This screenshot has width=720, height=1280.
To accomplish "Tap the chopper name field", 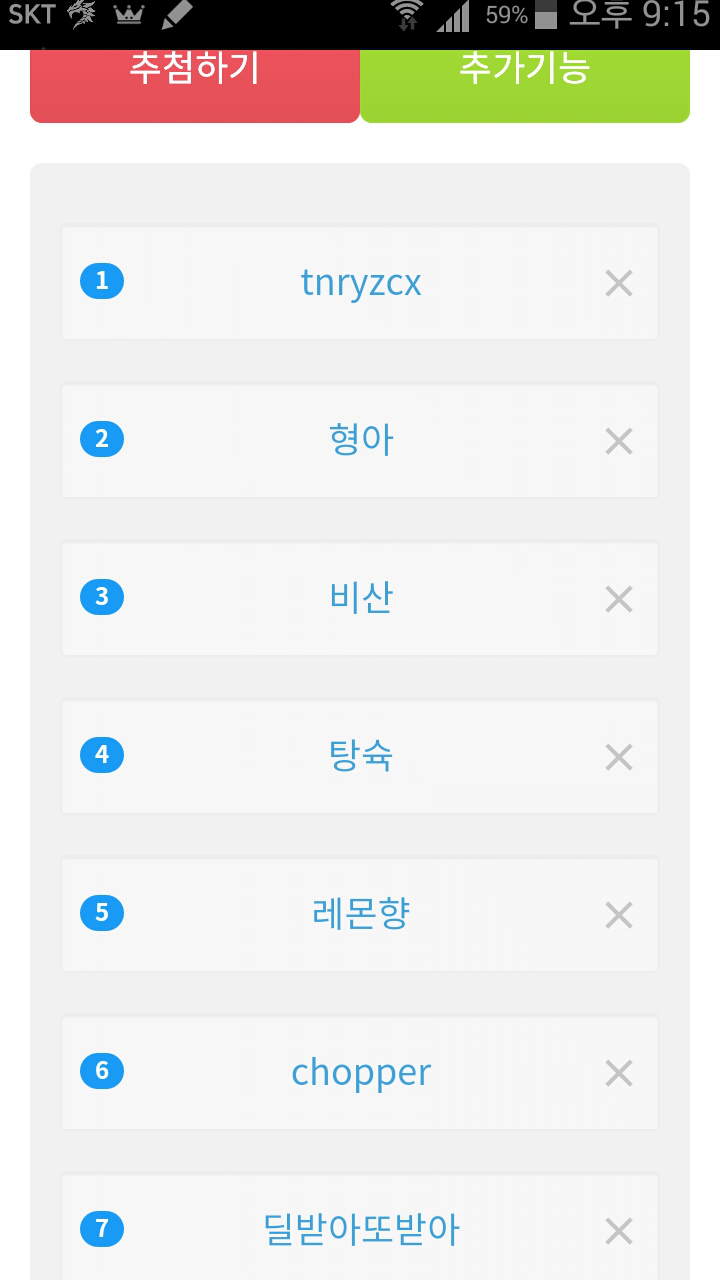I will pos(360,1073).
